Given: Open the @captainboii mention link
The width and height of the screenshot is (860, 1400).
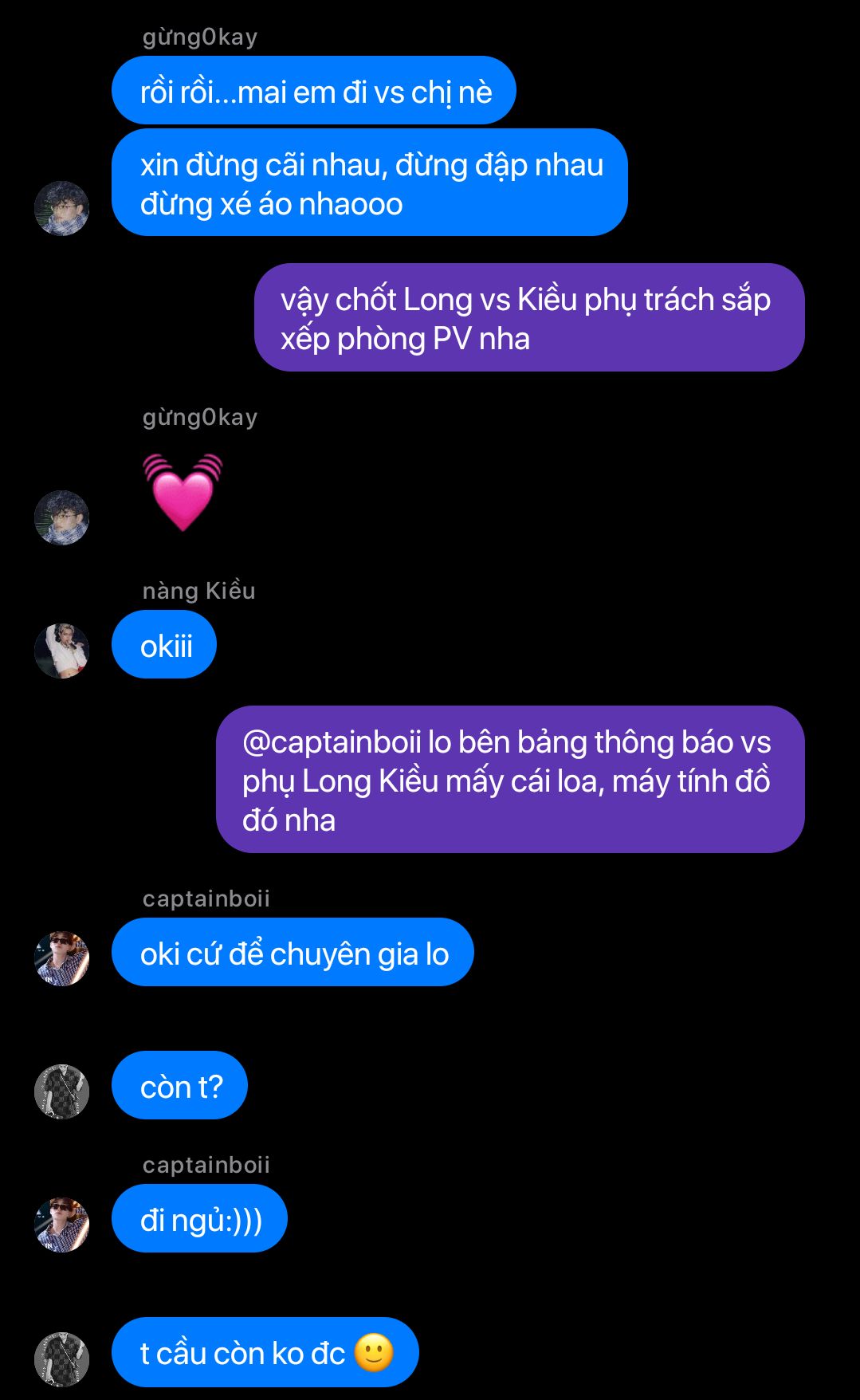Looking at the screenshot, I should pos(331,742).
